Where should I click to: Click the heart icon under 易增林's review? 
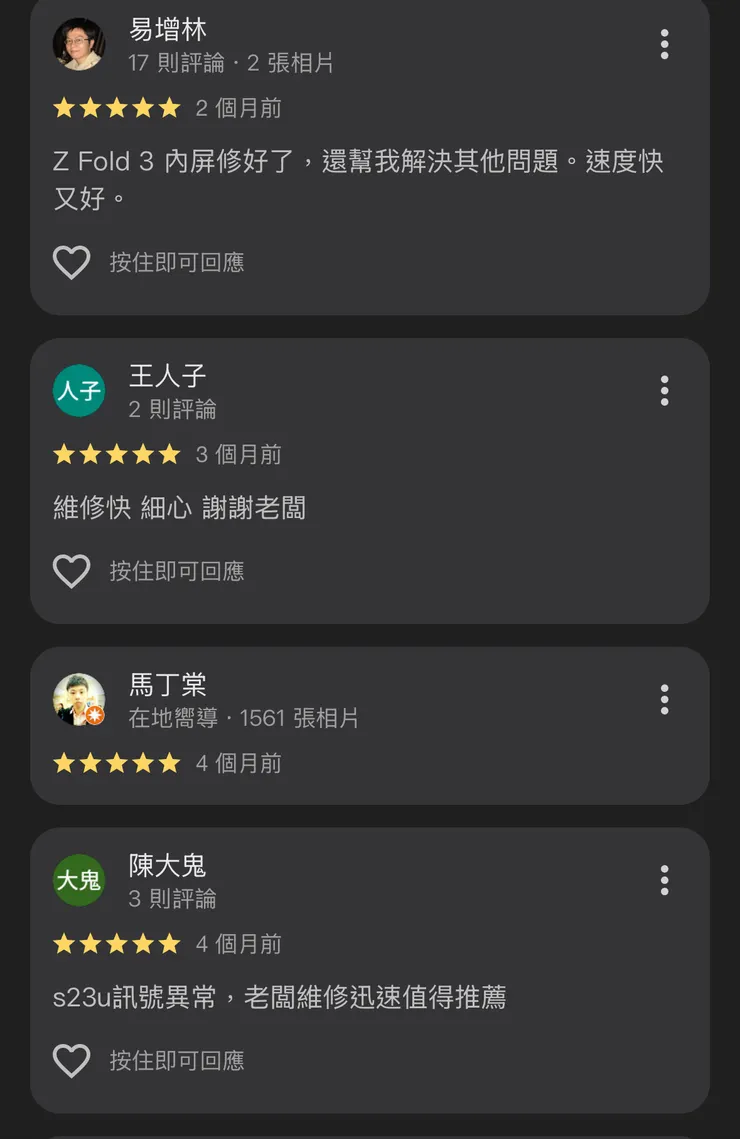[71, 262]
